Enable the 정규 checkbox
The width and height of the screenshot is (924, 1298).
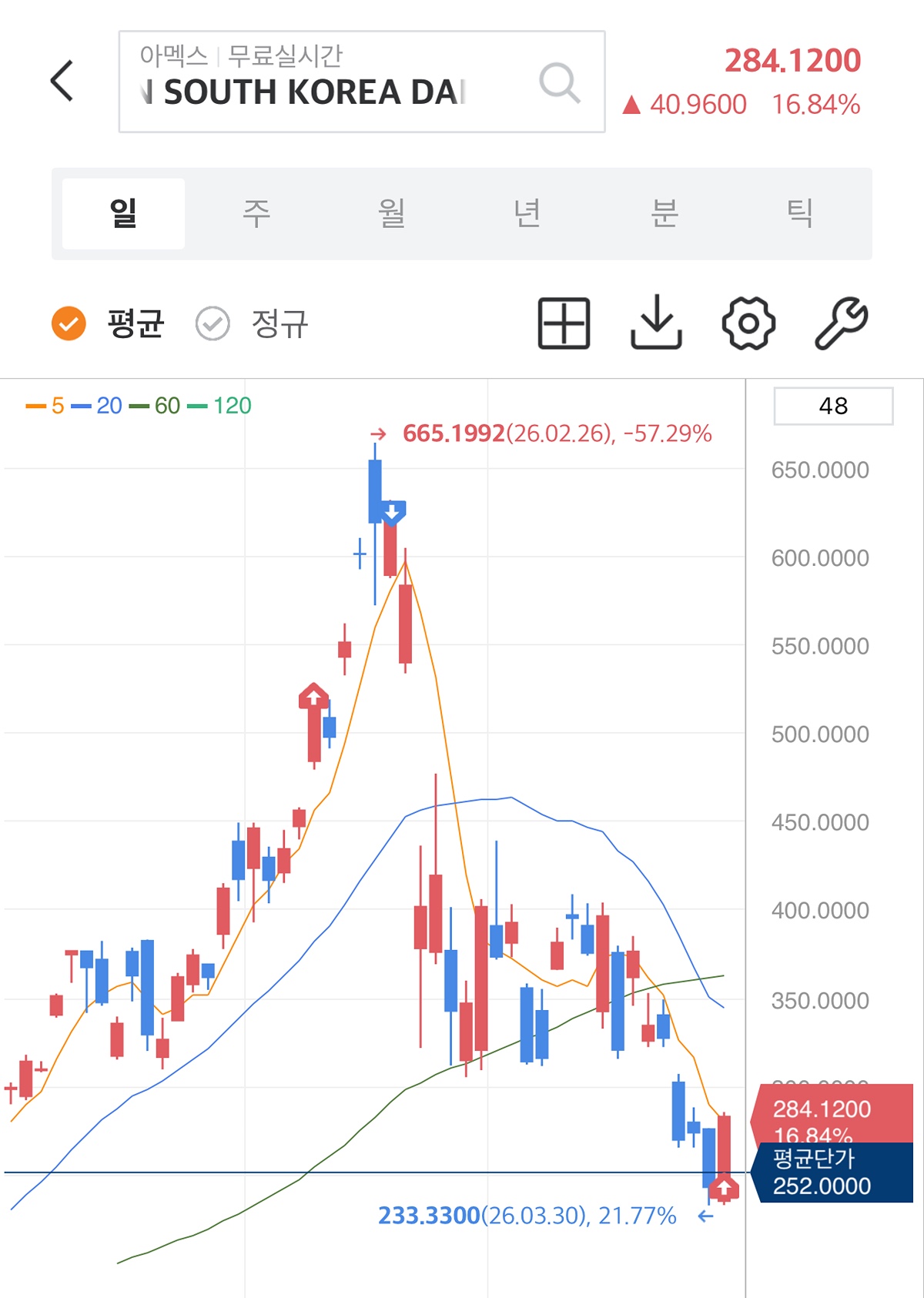coord(213,323)
